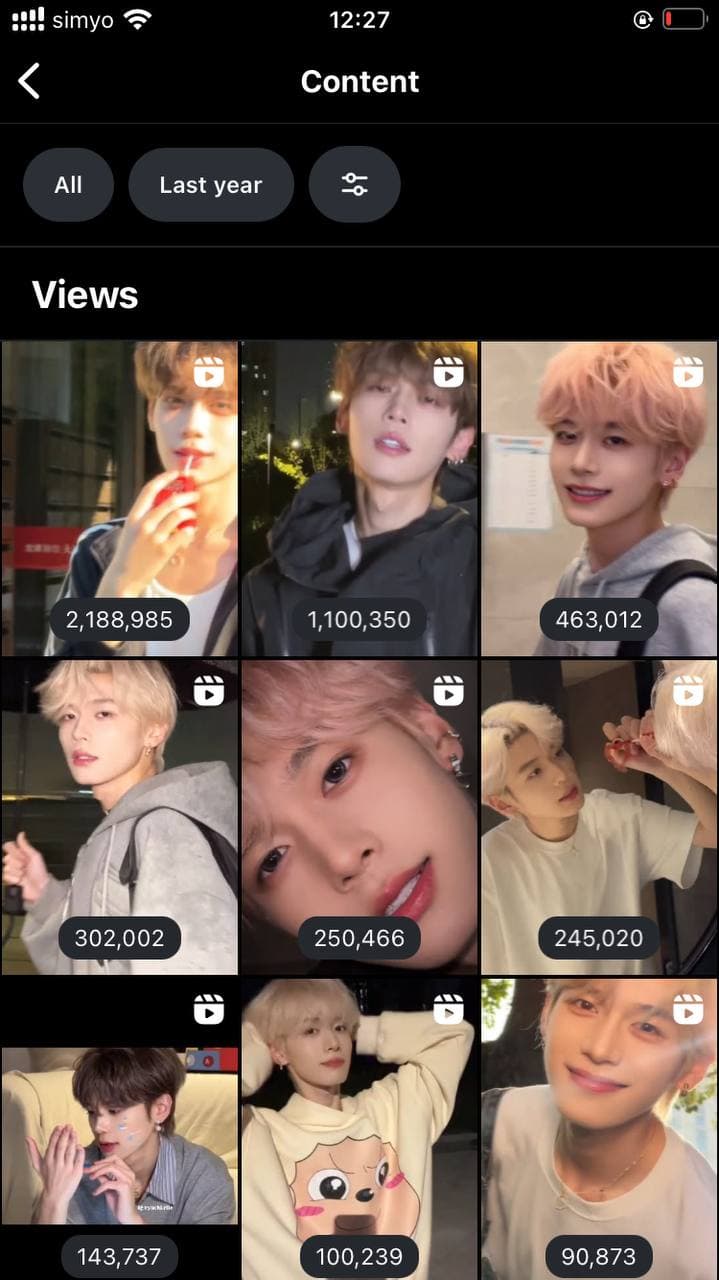Open the reel with 1,100,350 views
719x1280 pixels.
click(359, 498)
